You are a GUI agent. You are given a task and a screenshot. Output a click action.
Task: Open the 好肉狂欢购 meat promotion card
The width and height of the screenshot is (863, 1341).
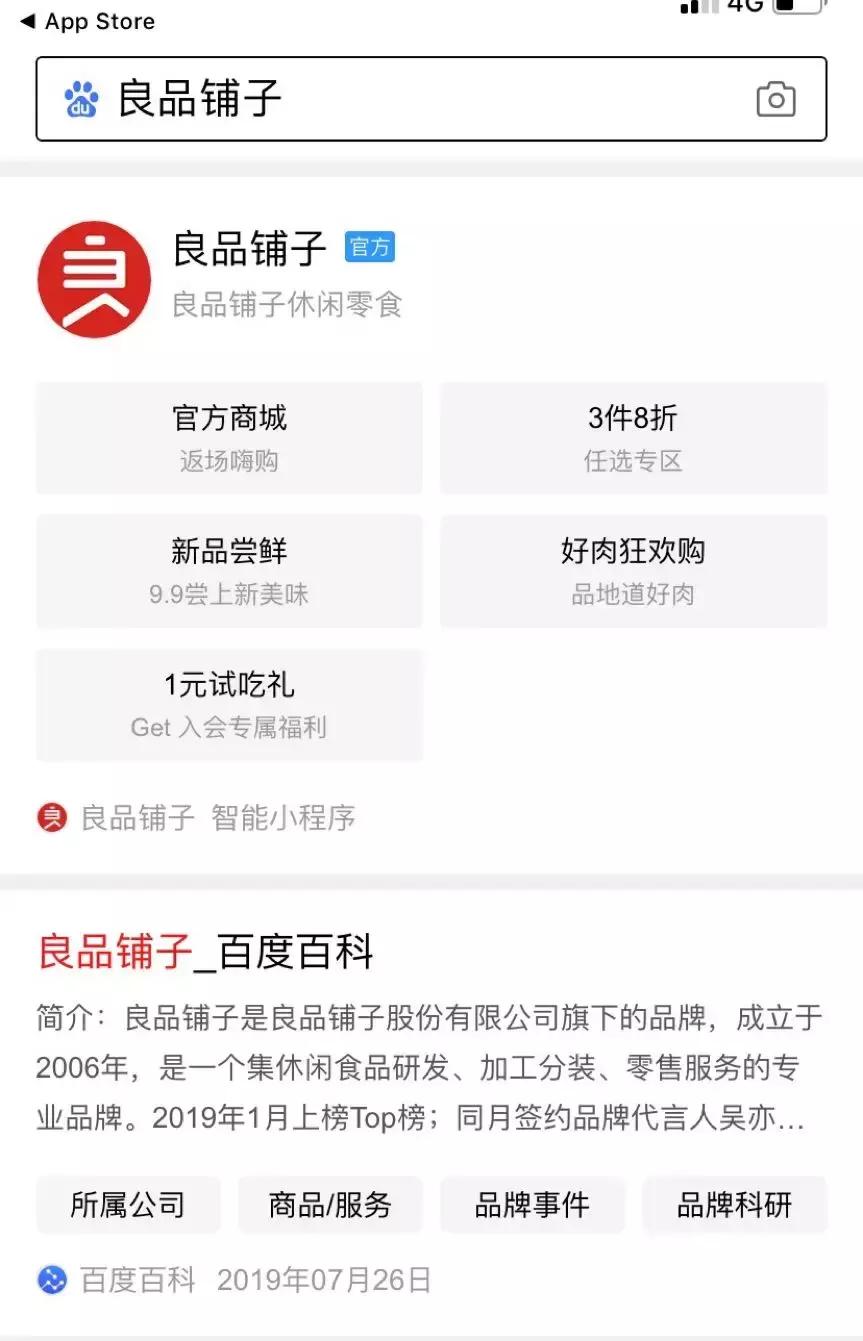[633, 571]
